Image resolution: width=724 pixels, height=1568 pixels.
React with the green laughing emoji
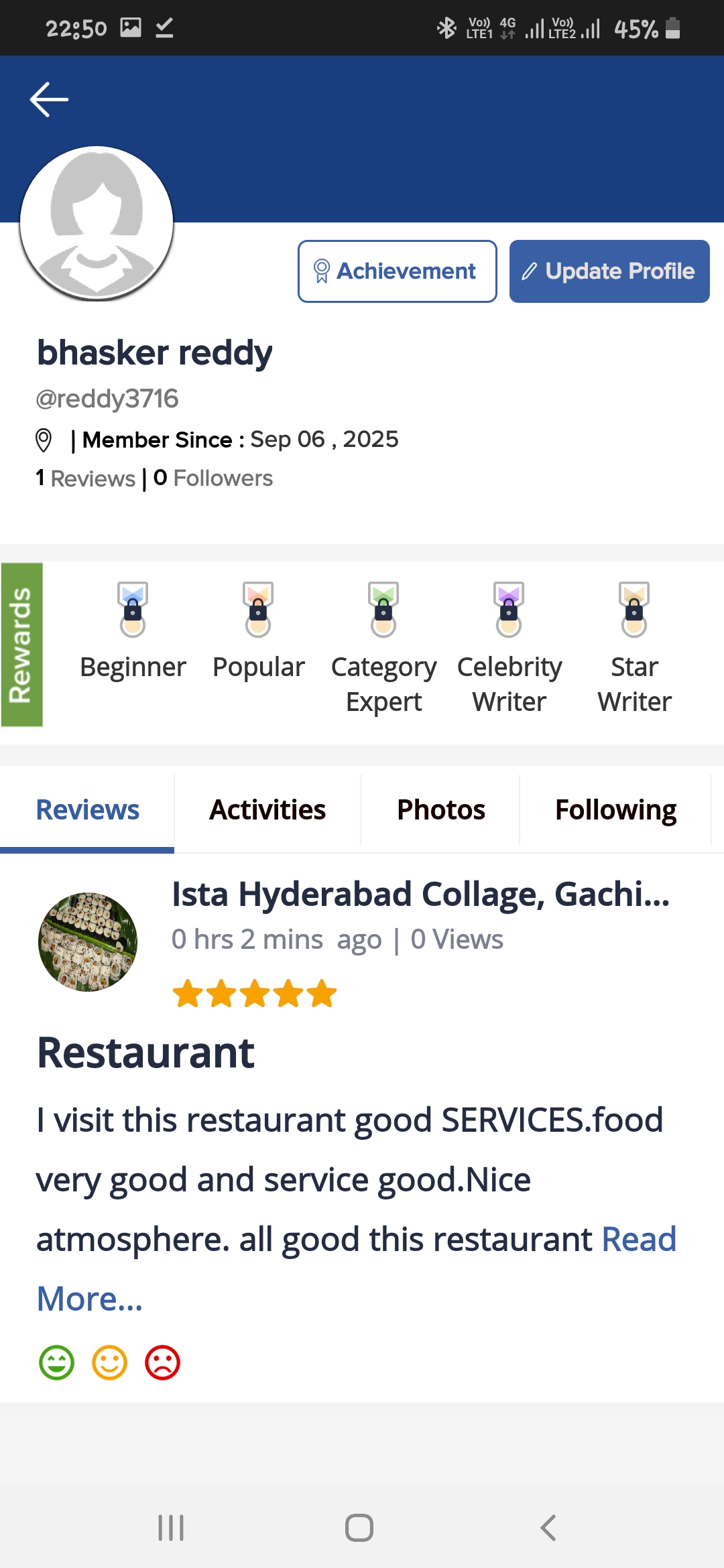click(57, 1362)
